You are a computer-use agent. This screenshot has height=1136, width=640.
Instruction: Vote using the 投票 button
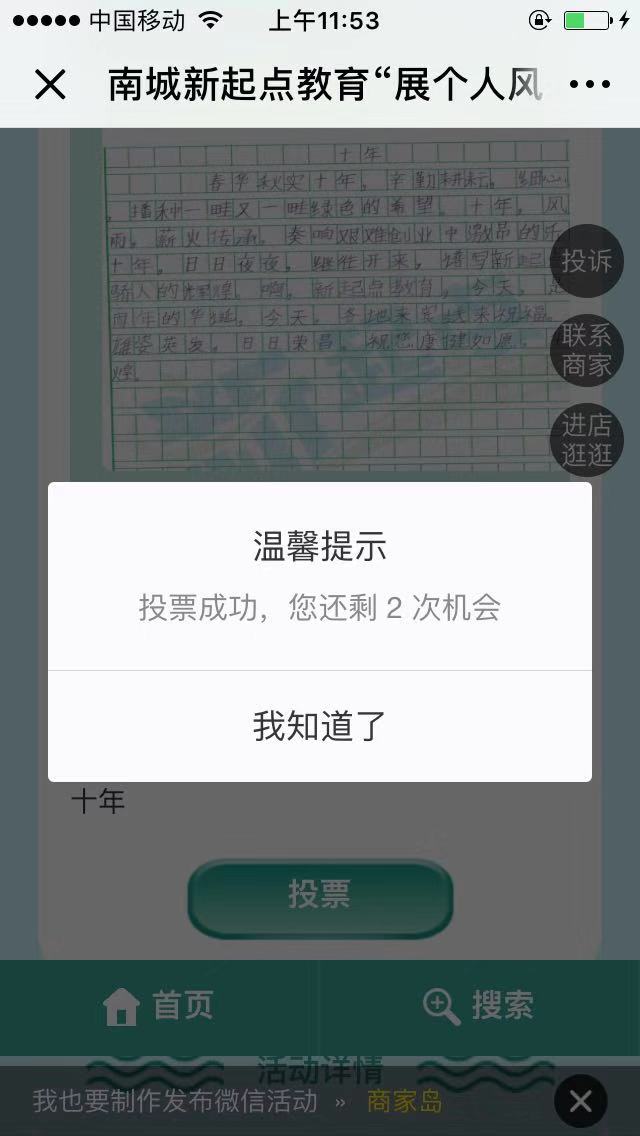click(x=320, y=893)
